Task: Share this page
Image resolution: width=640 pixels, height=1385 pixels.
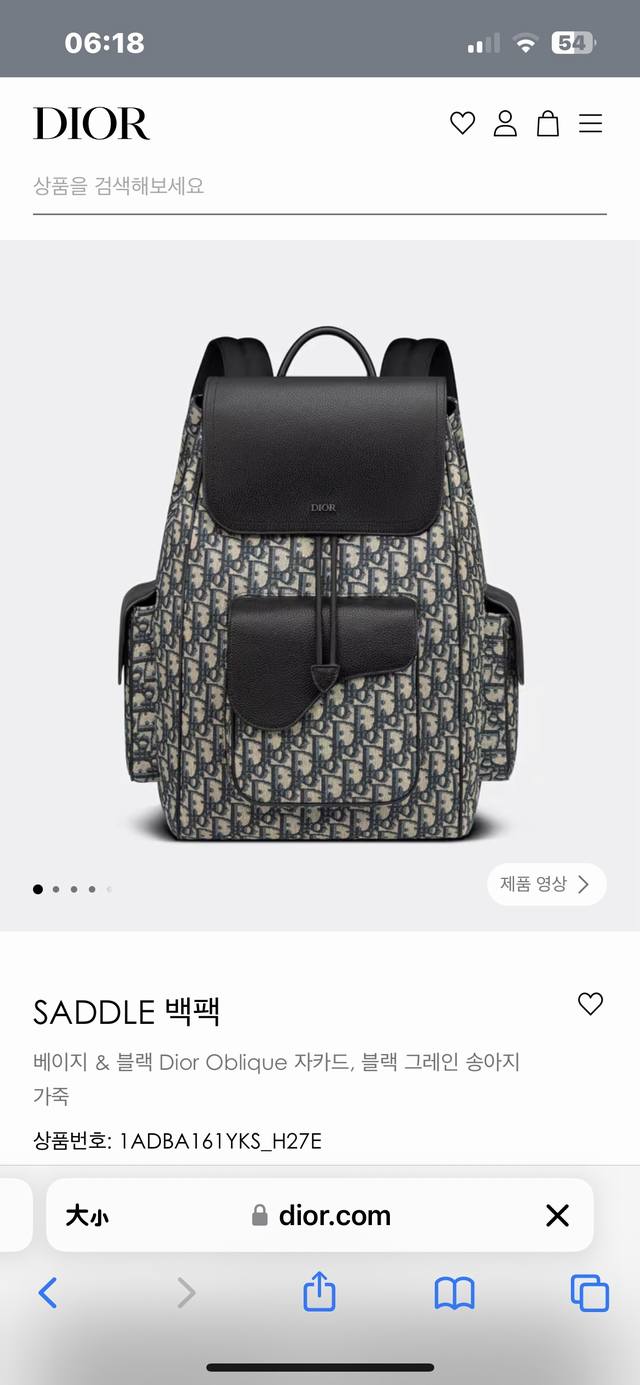Action: (x=319, y=1292)
